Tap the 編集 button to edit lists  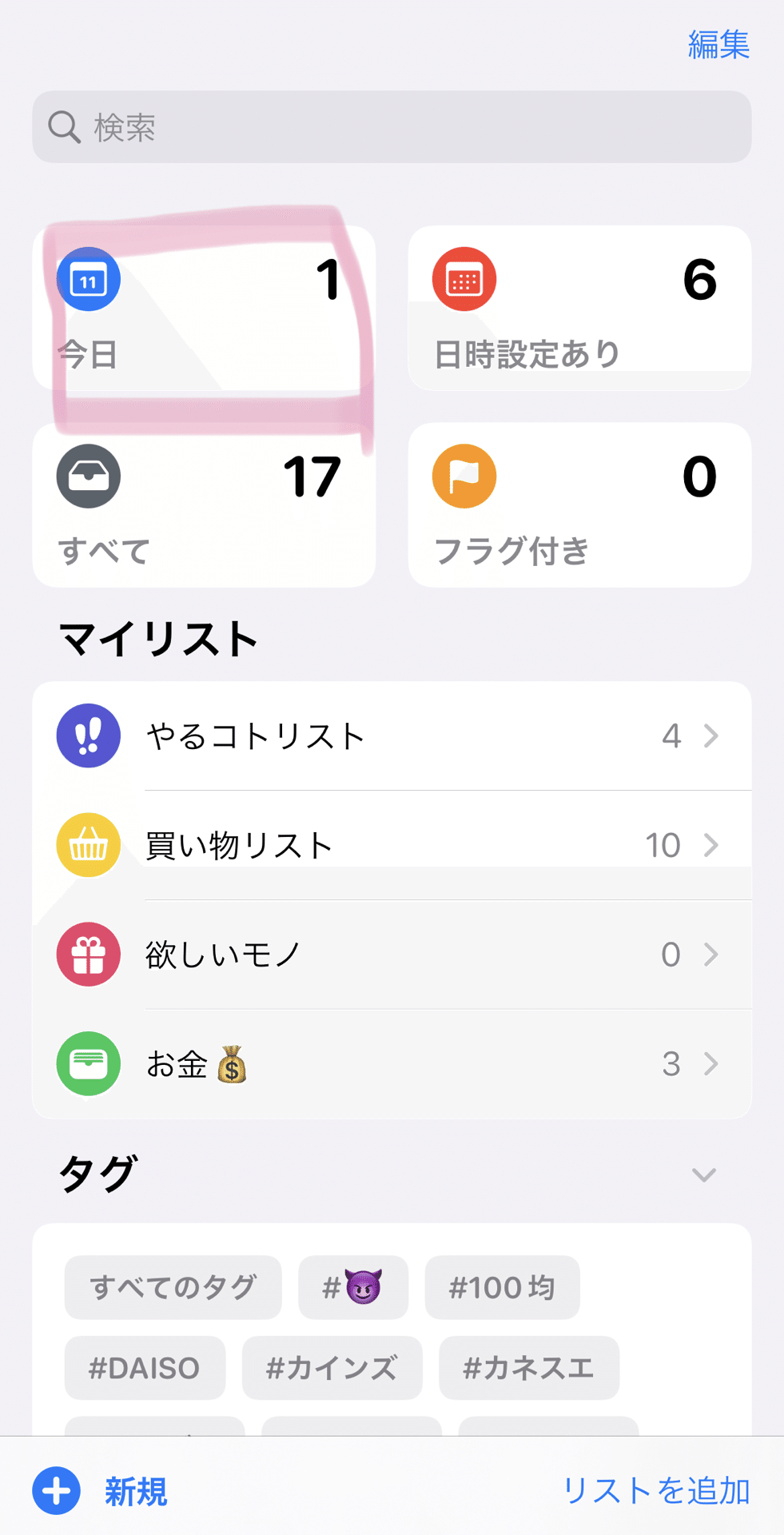718,44
